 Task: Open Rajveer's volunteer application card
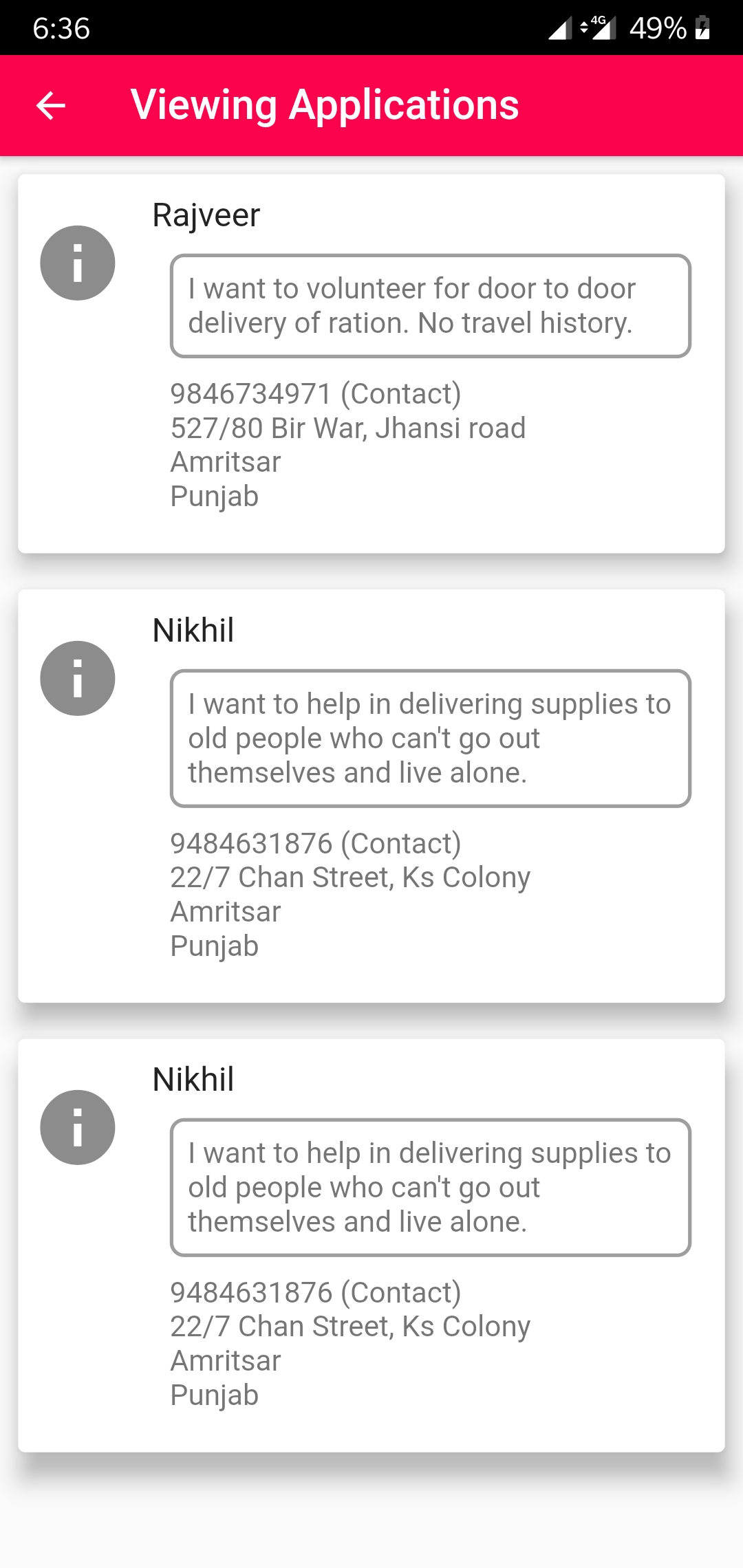click(x=371, y=363)
